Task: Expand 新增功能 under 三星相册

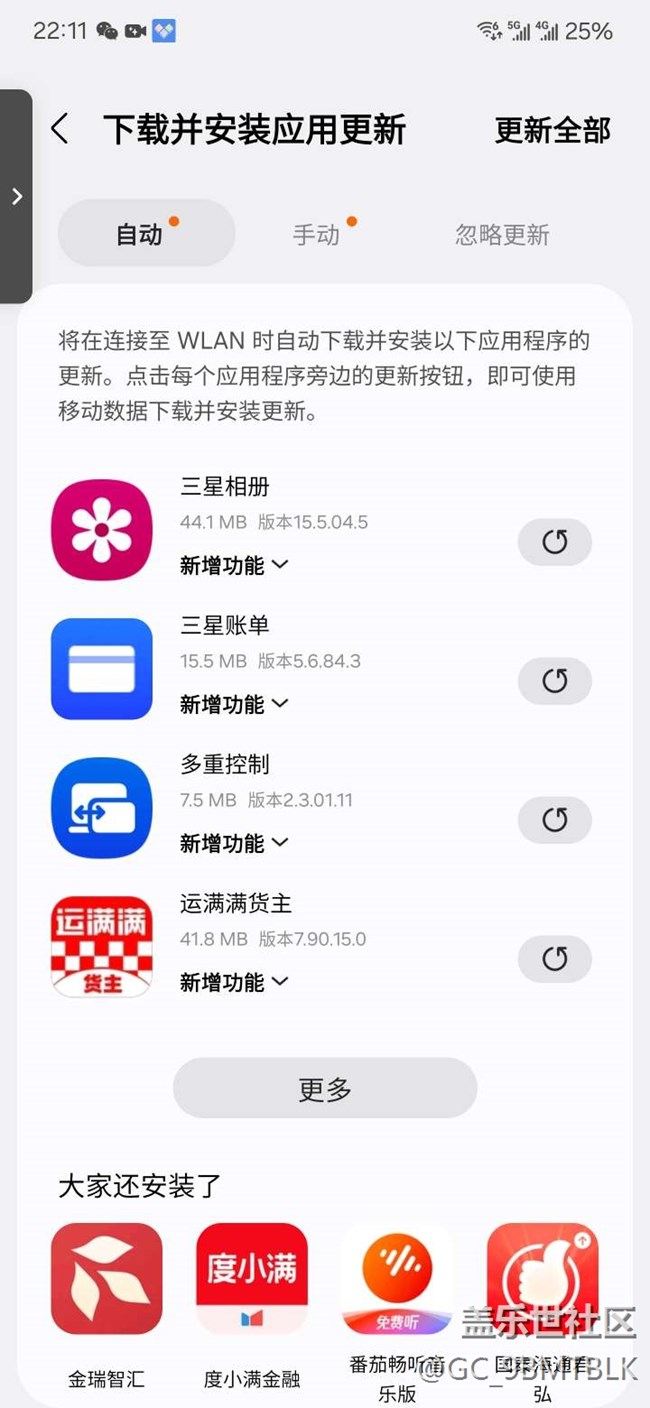Action: coord(234,565)
